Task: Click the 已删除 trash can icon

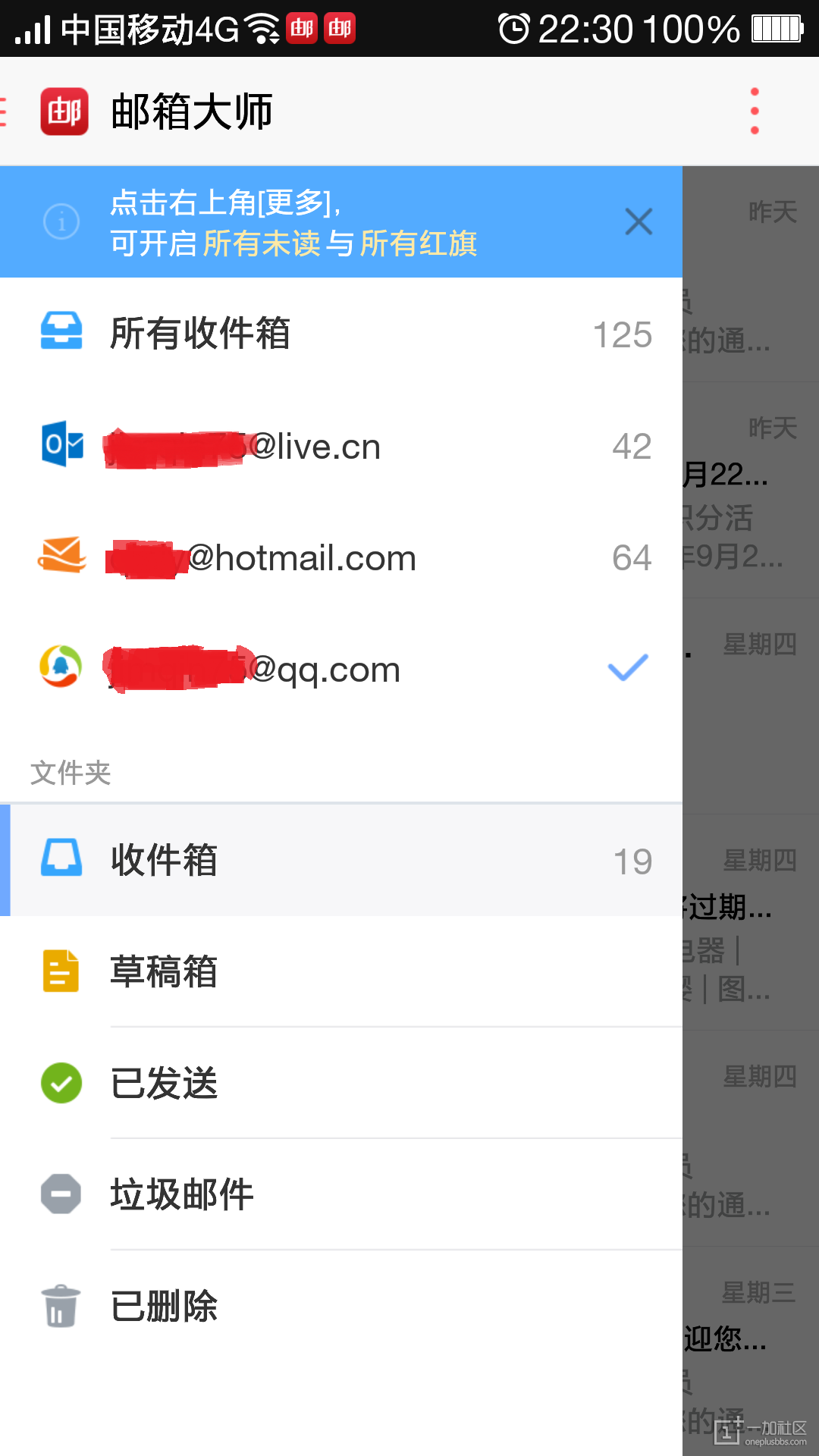Action: [61, 1305]
